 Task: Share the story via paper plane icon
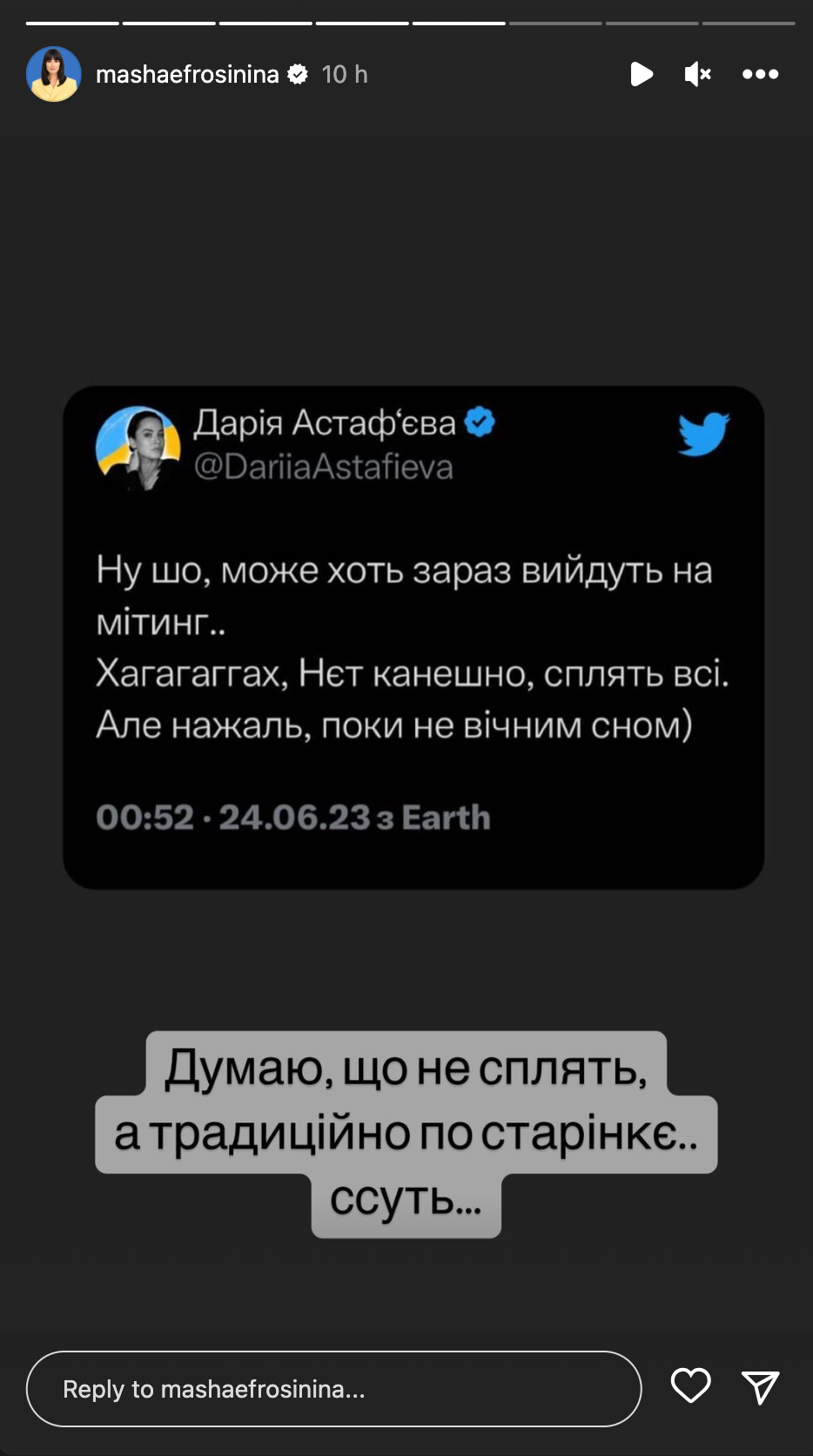coord(760,1386)
